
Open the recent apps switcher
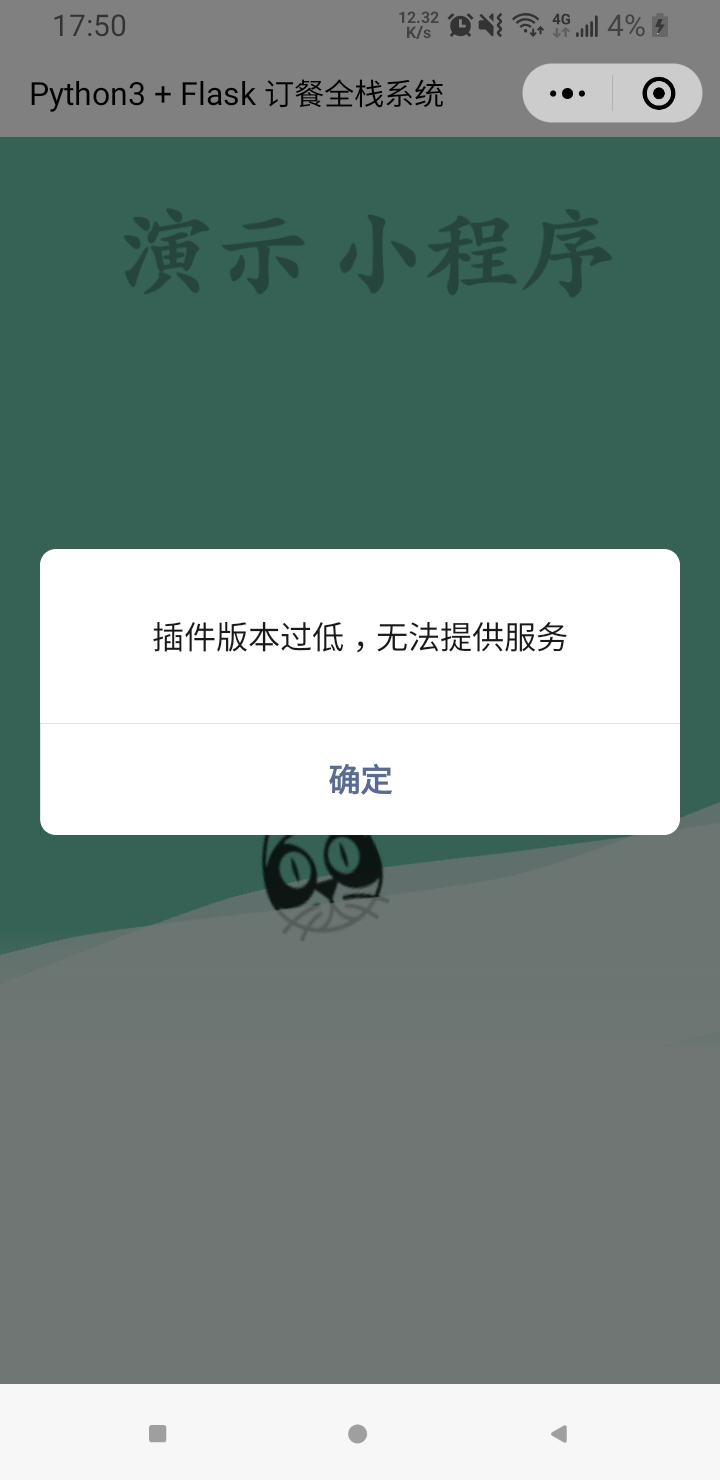[157, 1434]
